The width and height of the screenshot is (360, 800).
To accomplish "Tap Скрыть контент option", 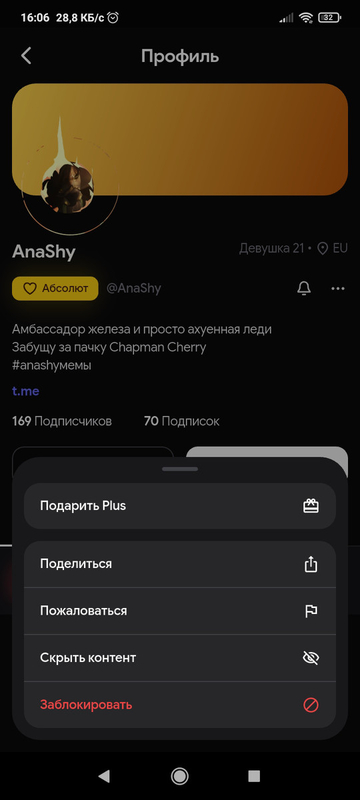I will click(x=179, y=658).
